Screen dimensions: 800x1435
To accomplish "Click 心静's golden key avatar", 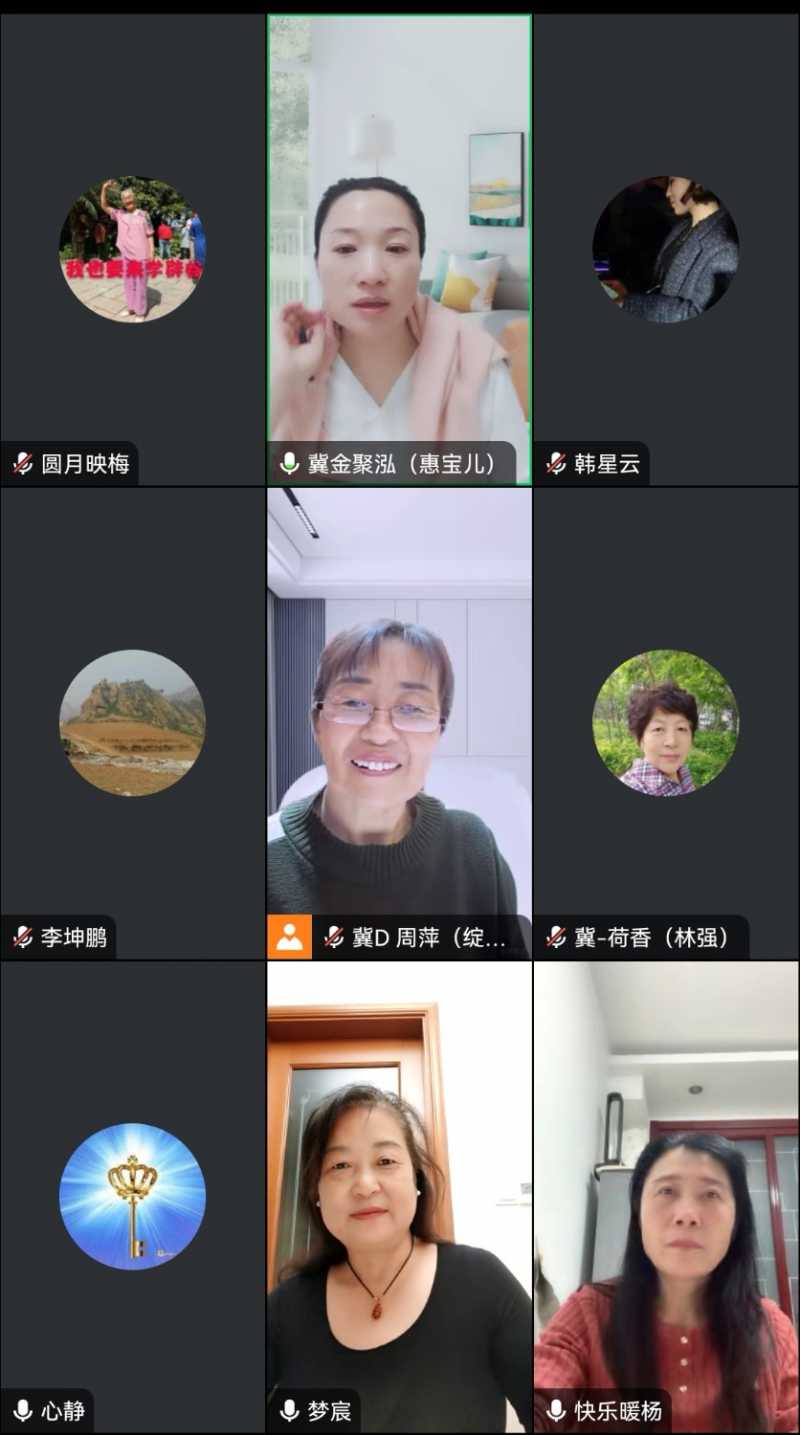I will click(x=133, y=1196).
